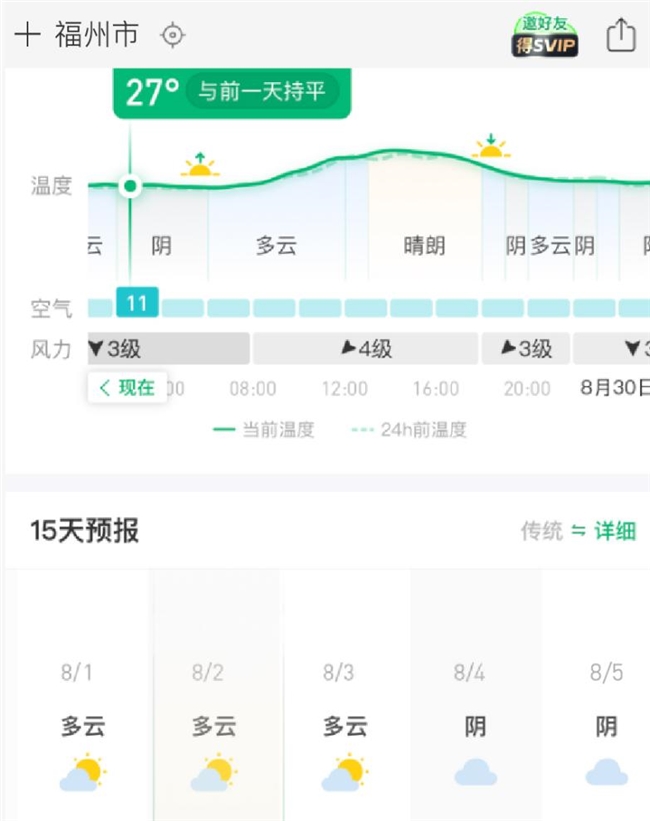This screenshot has width=650, height=821.
Task: Tap the location target icon beside 福州市
Action: pos(173,35)
